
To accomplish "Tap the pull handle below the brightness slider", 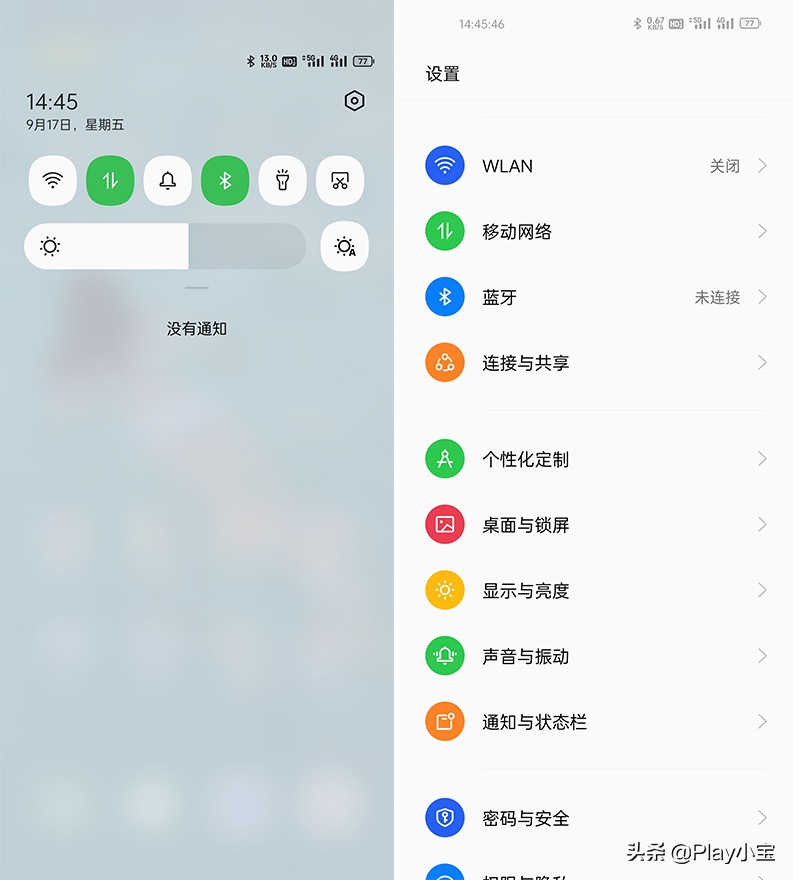I will click(x=196, y=287).
